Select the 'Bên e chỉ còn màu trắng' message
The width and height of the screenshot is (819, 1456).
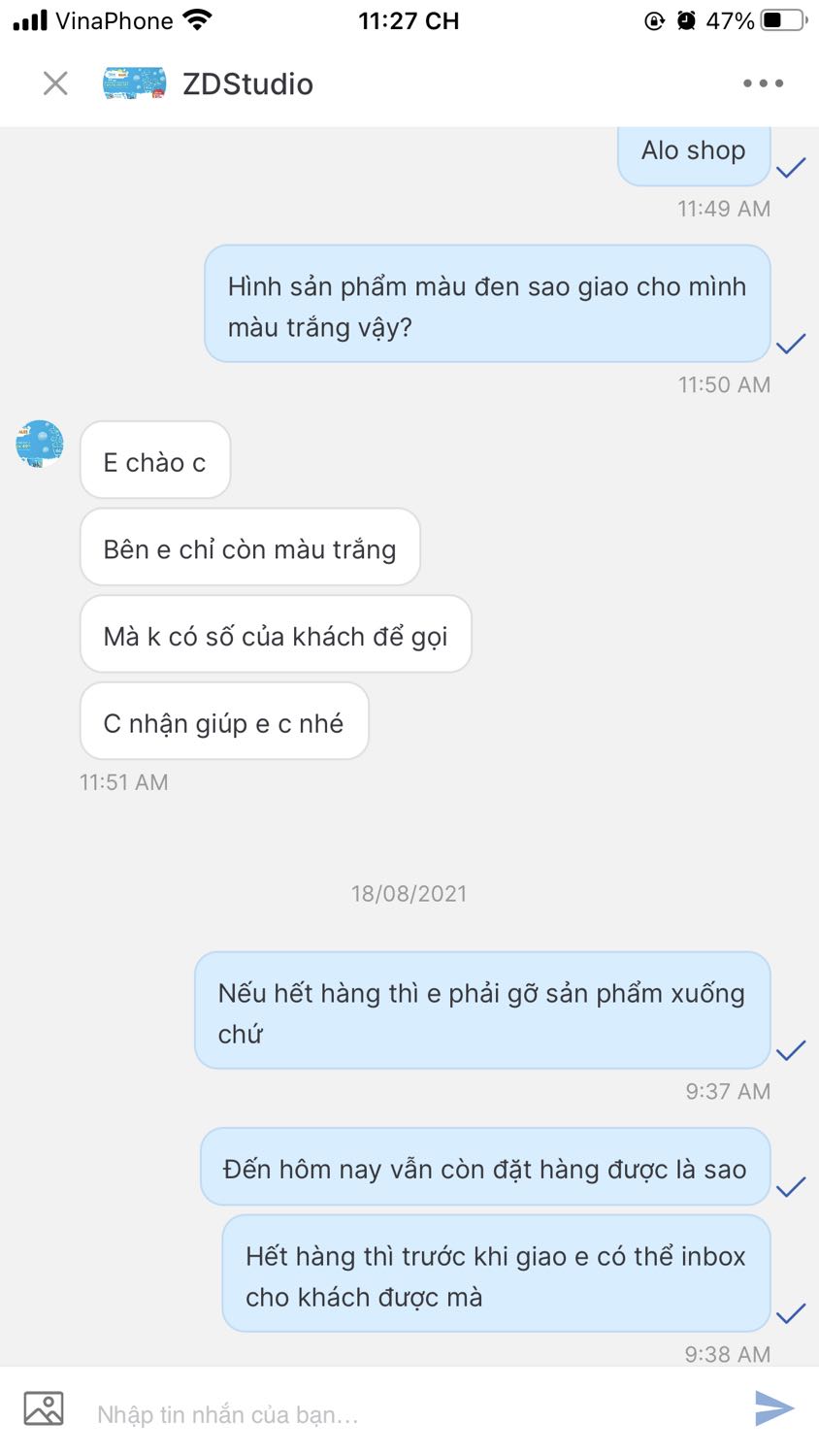pyautogui.click(x=249, y=548)
